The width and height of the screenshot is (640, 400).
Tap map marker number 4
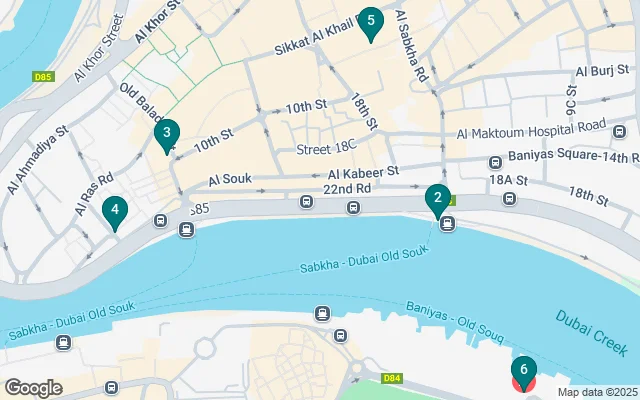click(115, 211)
